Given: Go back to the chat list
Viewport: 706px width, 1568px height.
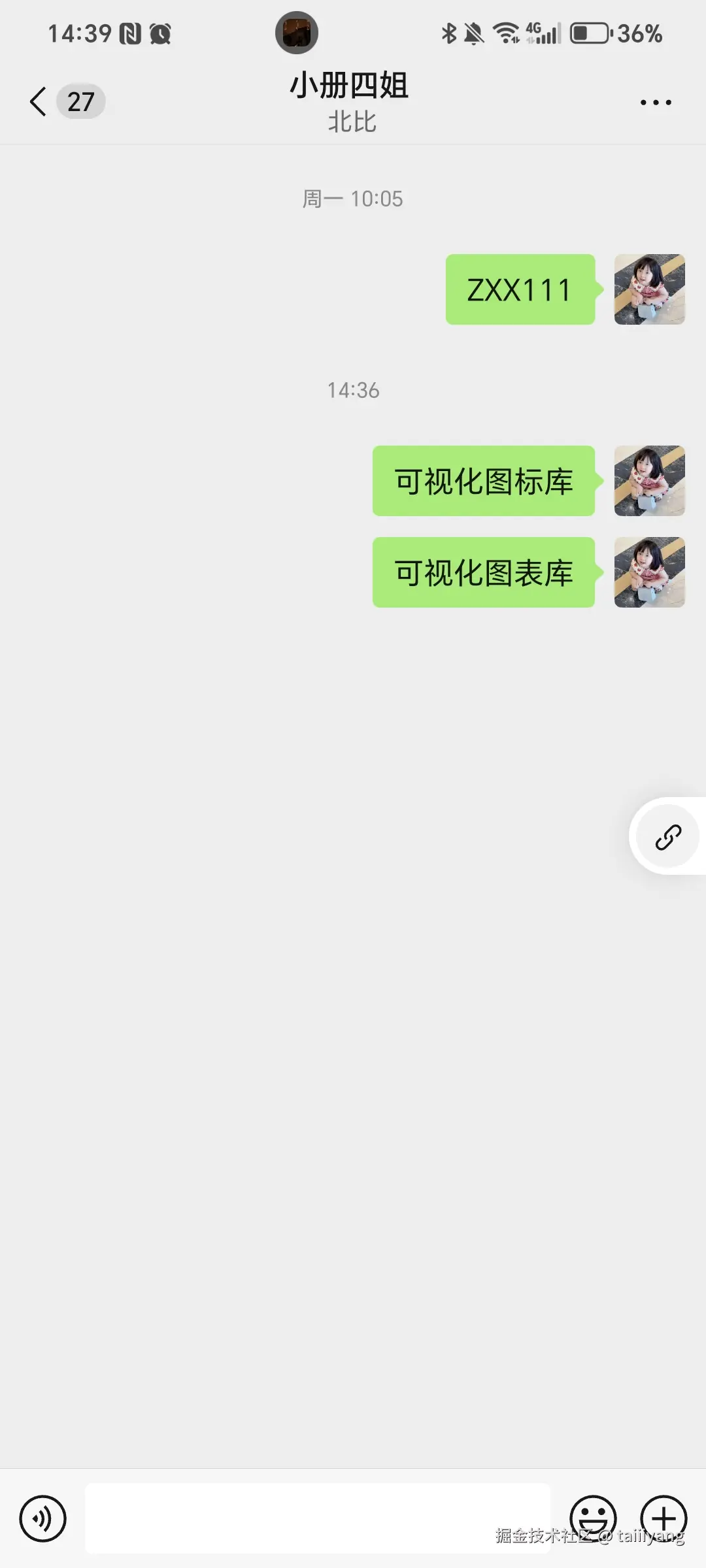Looking at the screenshot, I should pyautogui.click(x=39, y=102).
